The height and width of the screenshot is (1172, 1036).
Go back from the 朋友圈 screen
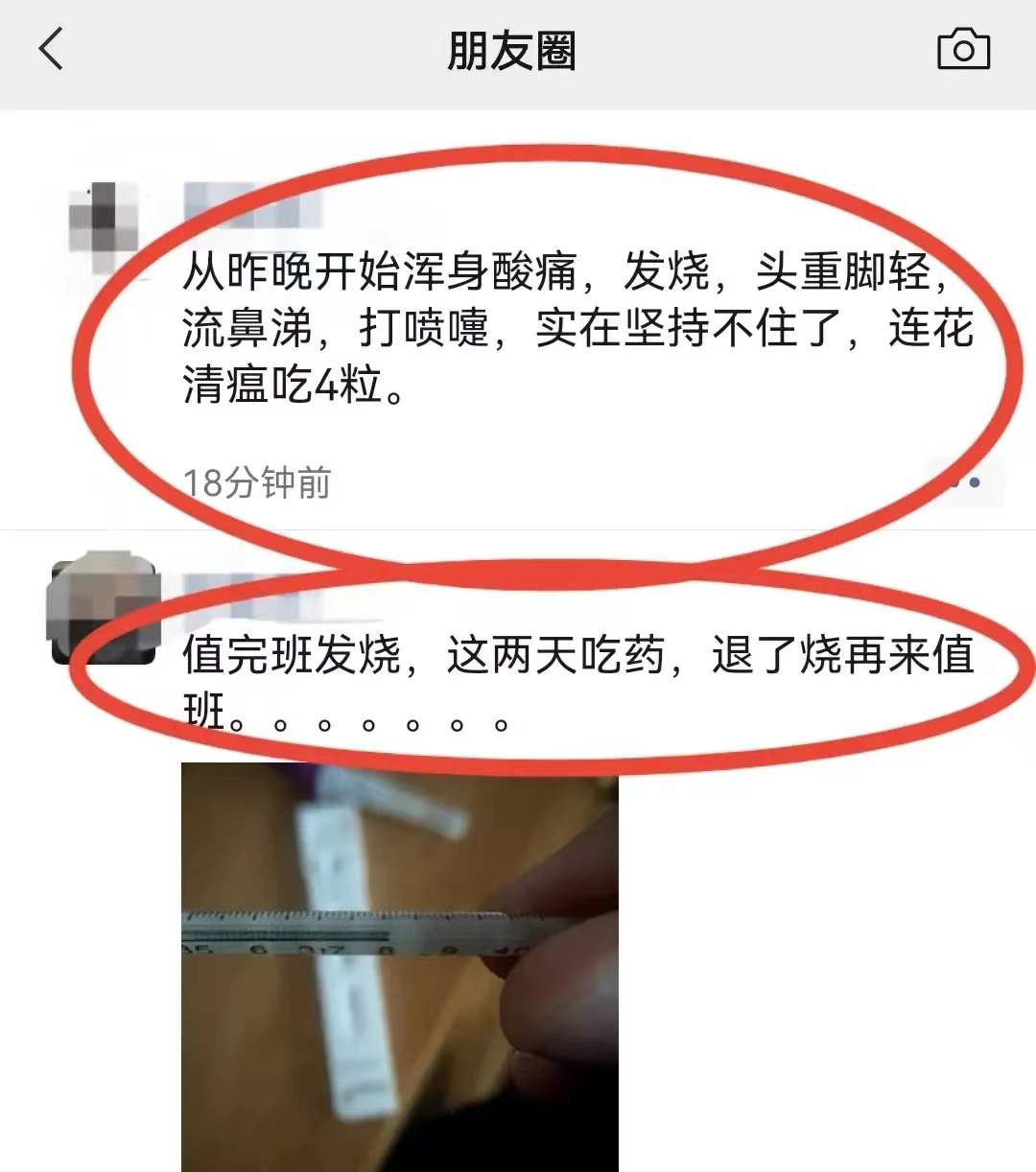click(x=52, y=49)
